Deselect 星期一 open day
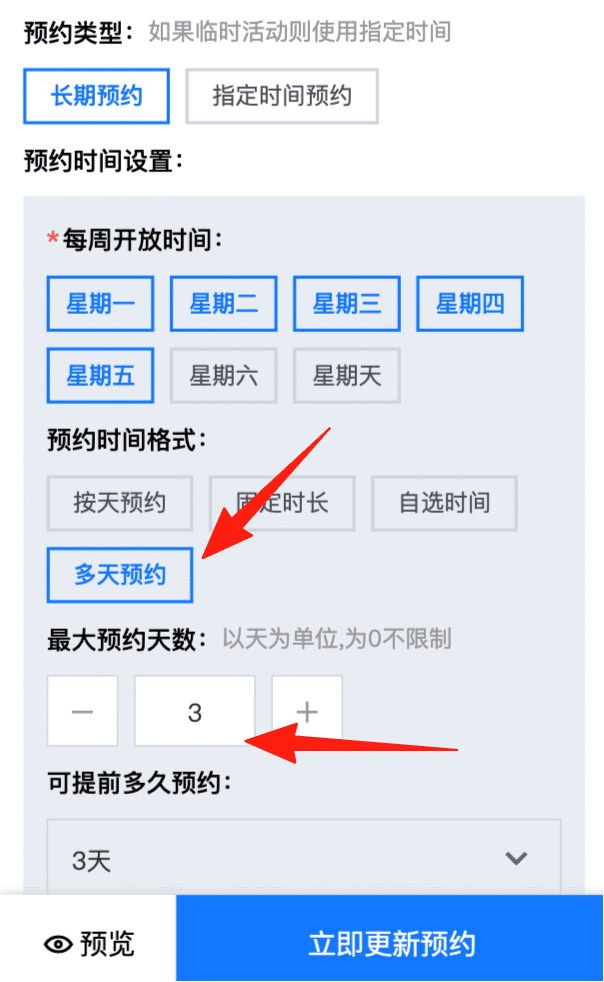 click(x=100, y=304)
